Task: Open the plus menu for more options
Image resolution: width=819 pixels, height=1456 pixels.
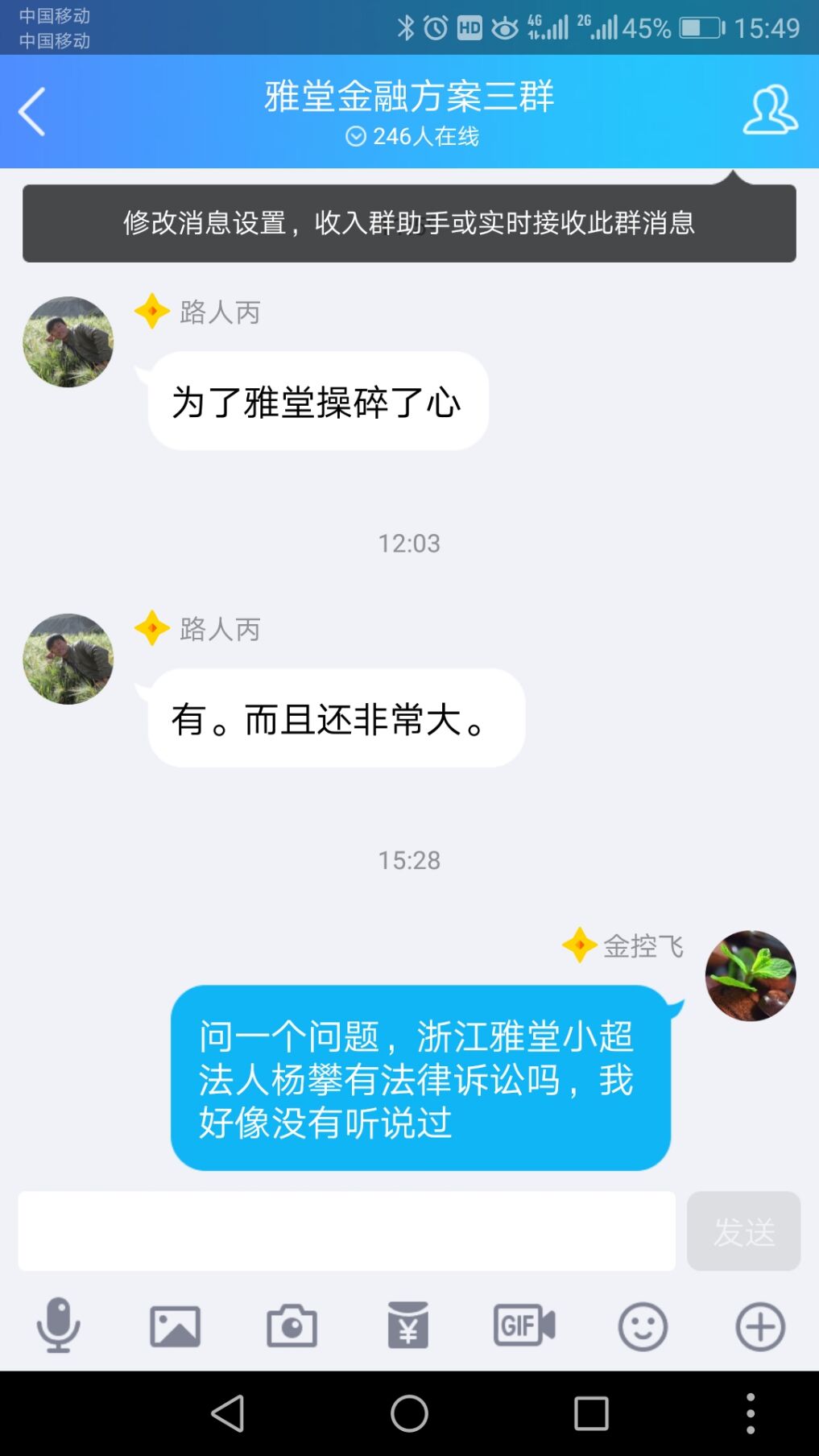Action: pyautogui.click(x=759, y=1326)
